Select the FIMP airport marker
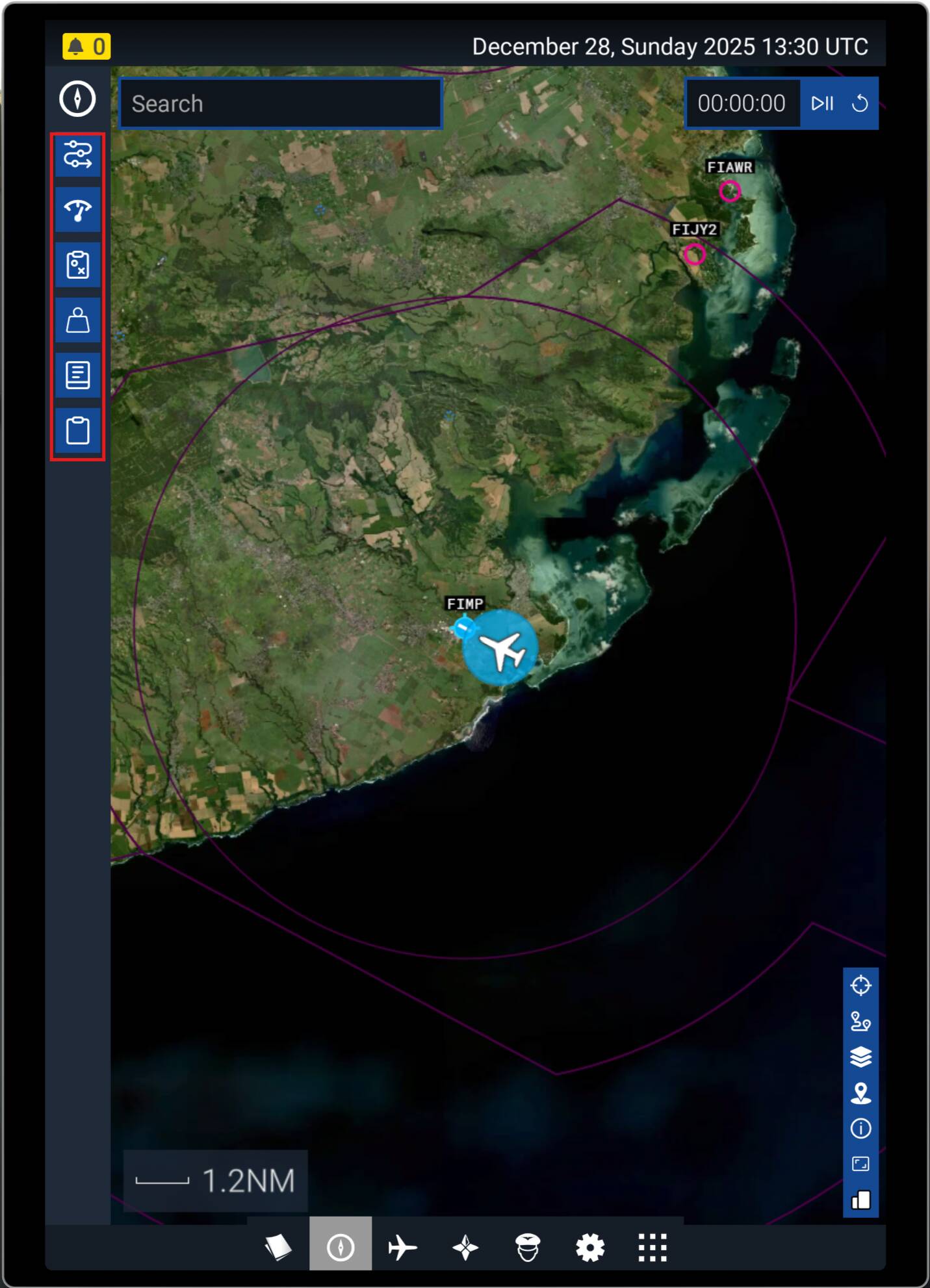This screenshot has height=1288, width=930. coord(463,627)
